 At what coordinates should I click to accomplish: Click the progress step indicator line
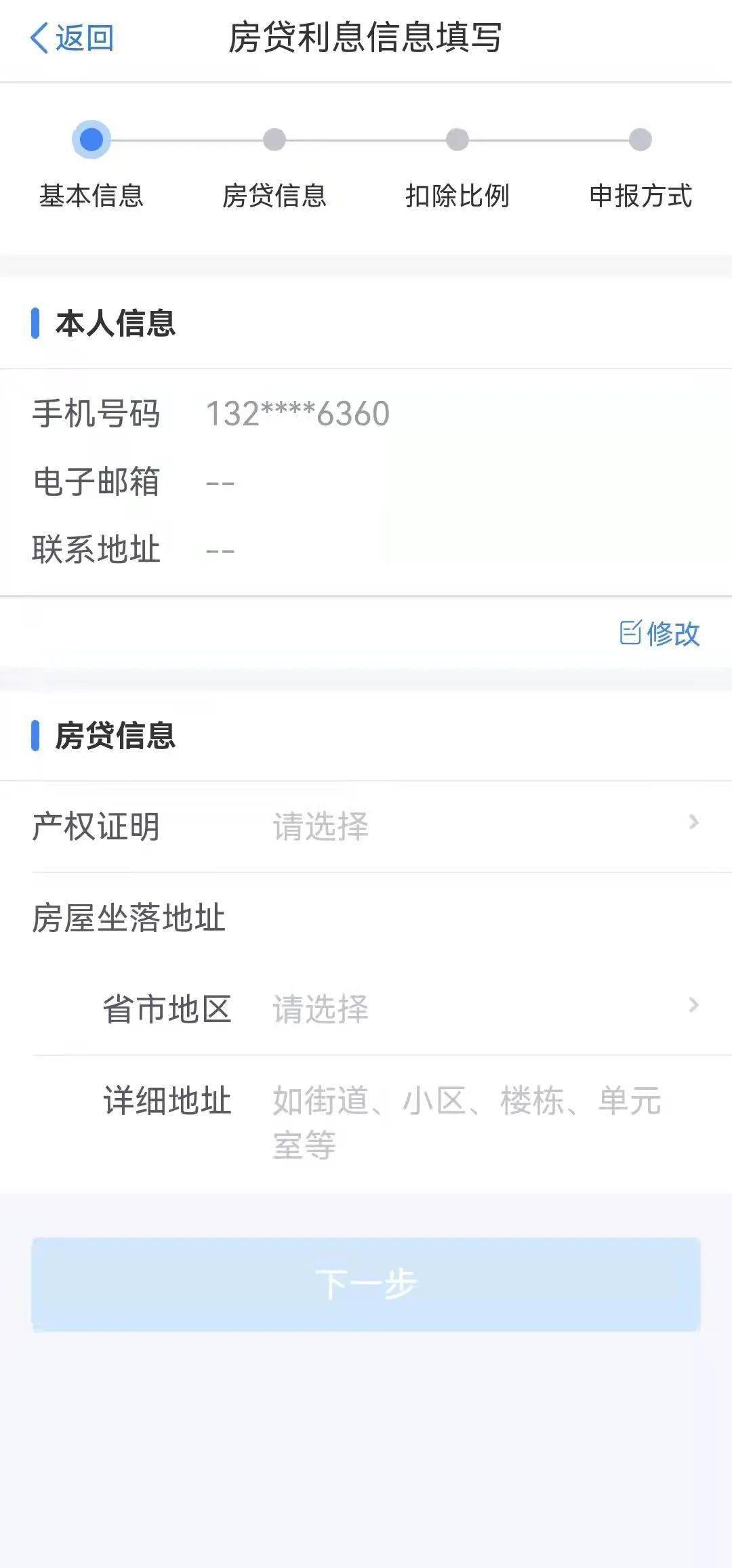(x=366, y=140)
